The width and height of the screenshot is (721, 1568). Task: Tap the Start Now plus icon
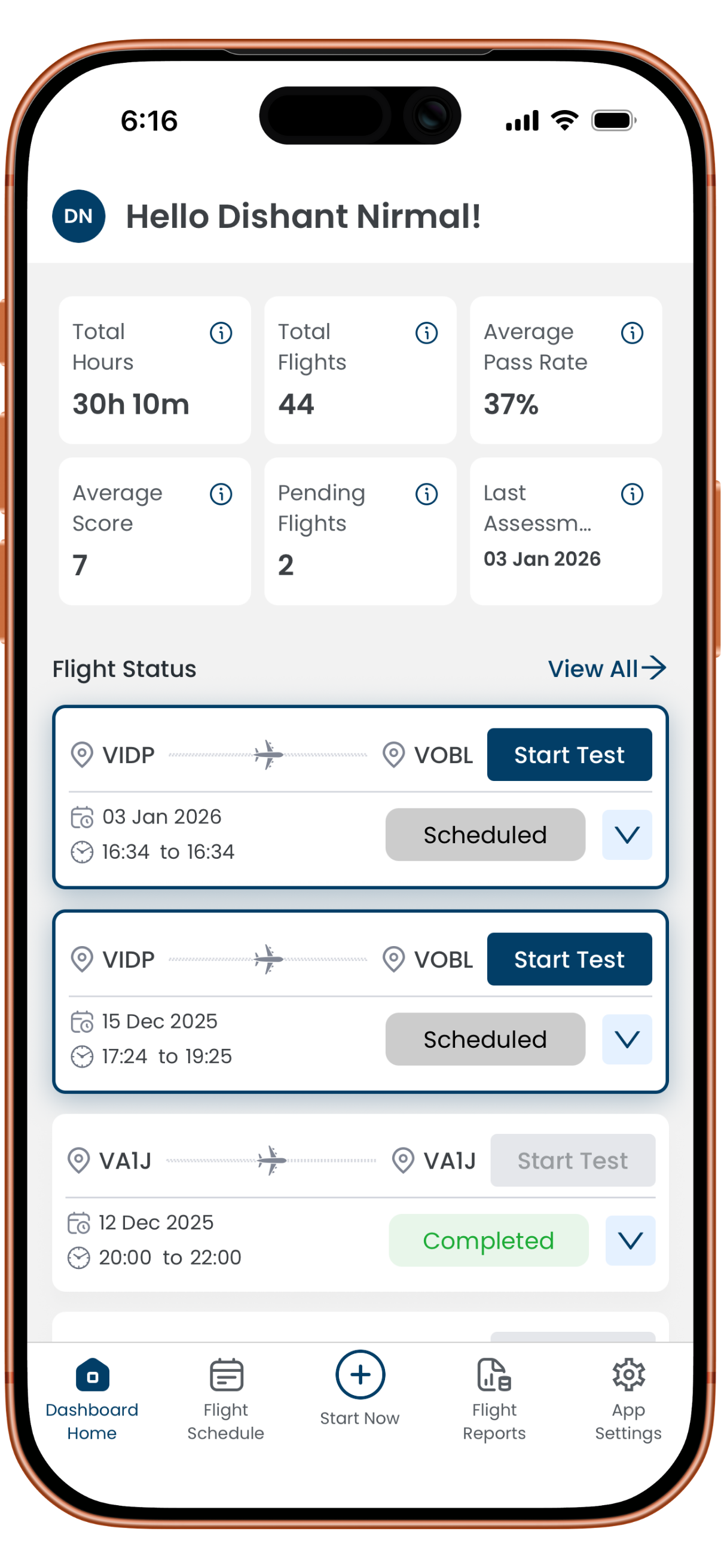[359, 1374]
